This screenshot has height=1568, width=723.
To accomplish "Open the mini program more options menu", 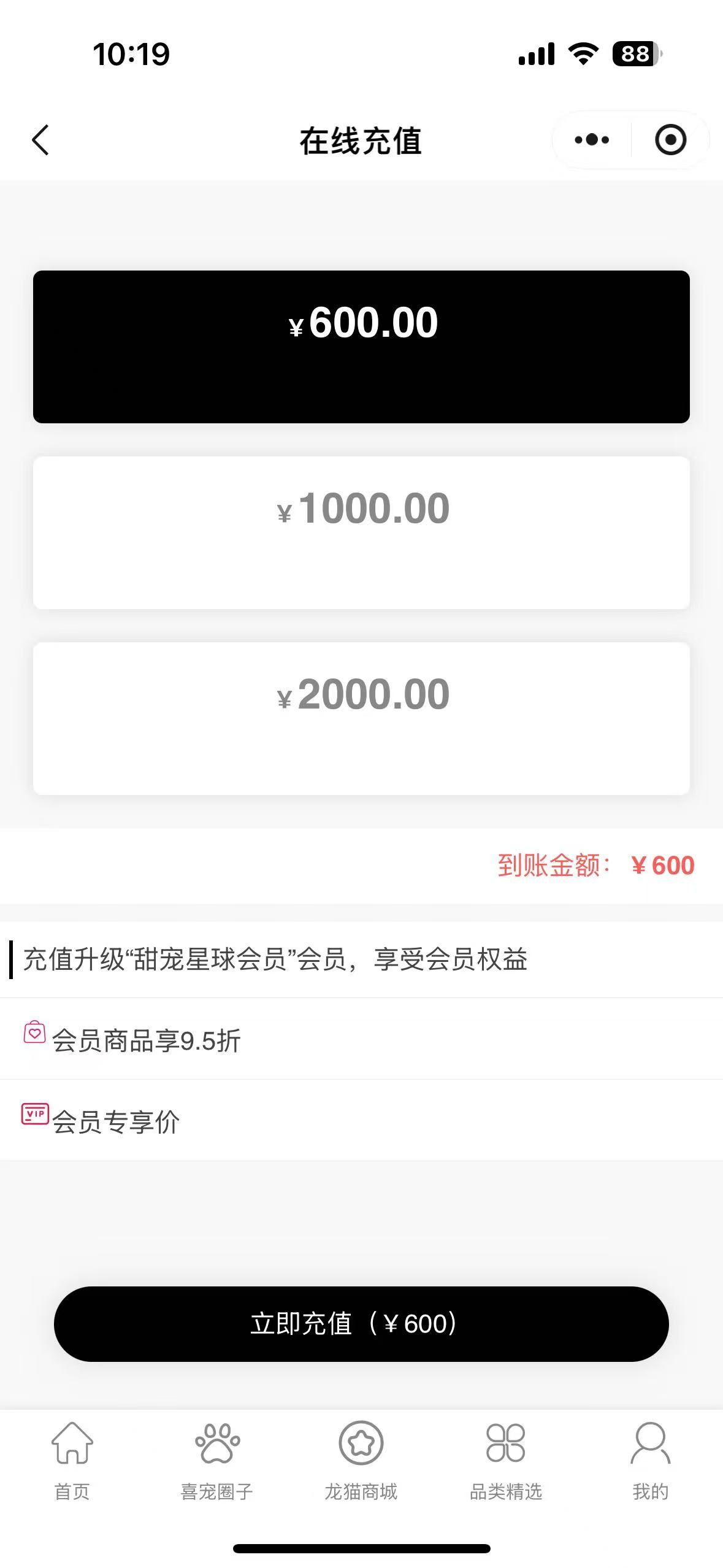I will [592, 140].
